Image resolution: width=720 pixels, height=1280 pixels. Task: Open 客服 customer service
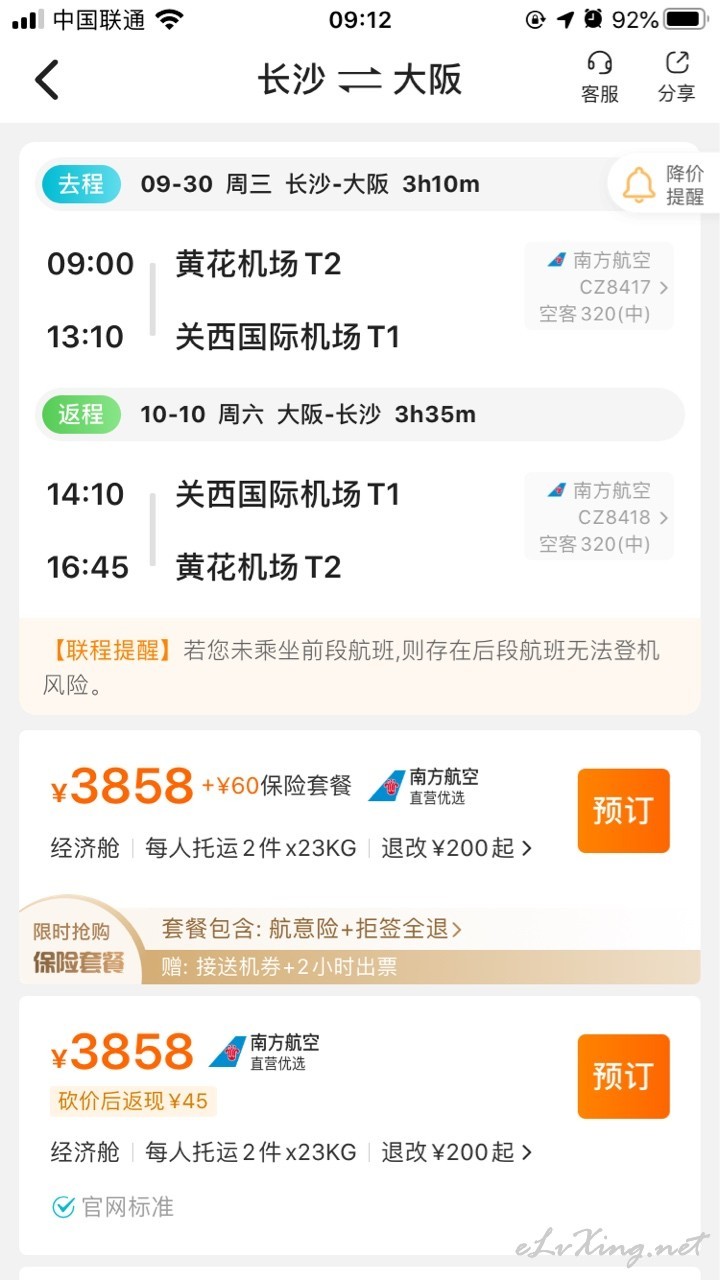(600, 77)
